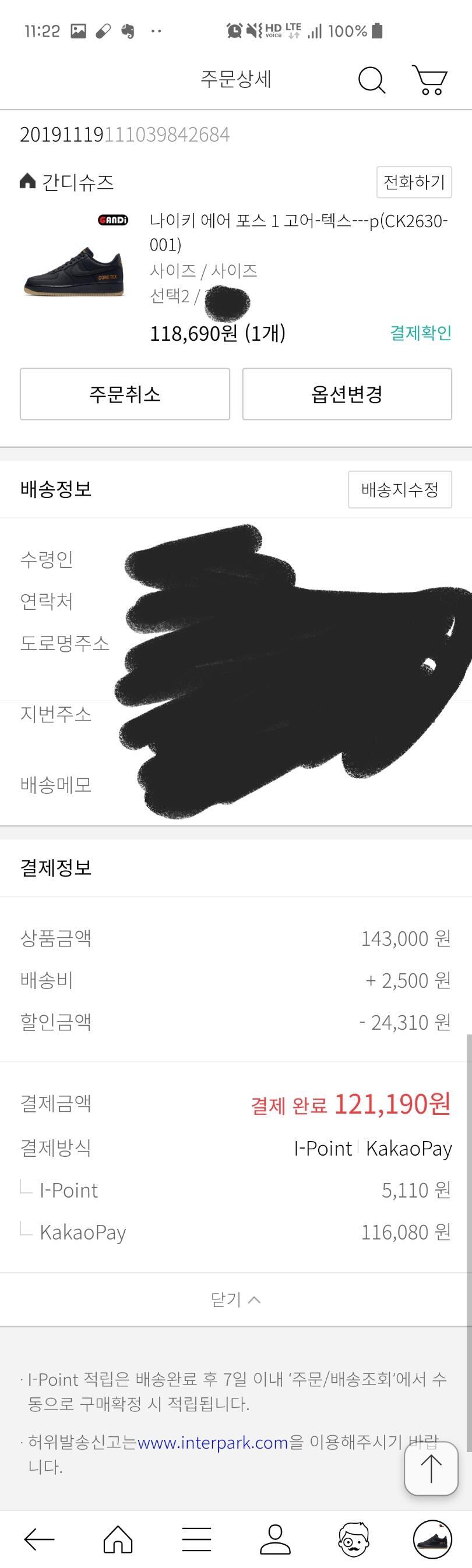This screenshot has height=1568, width=472.
Task: Open the category menu with three lines
Action: pos(197,1540)
